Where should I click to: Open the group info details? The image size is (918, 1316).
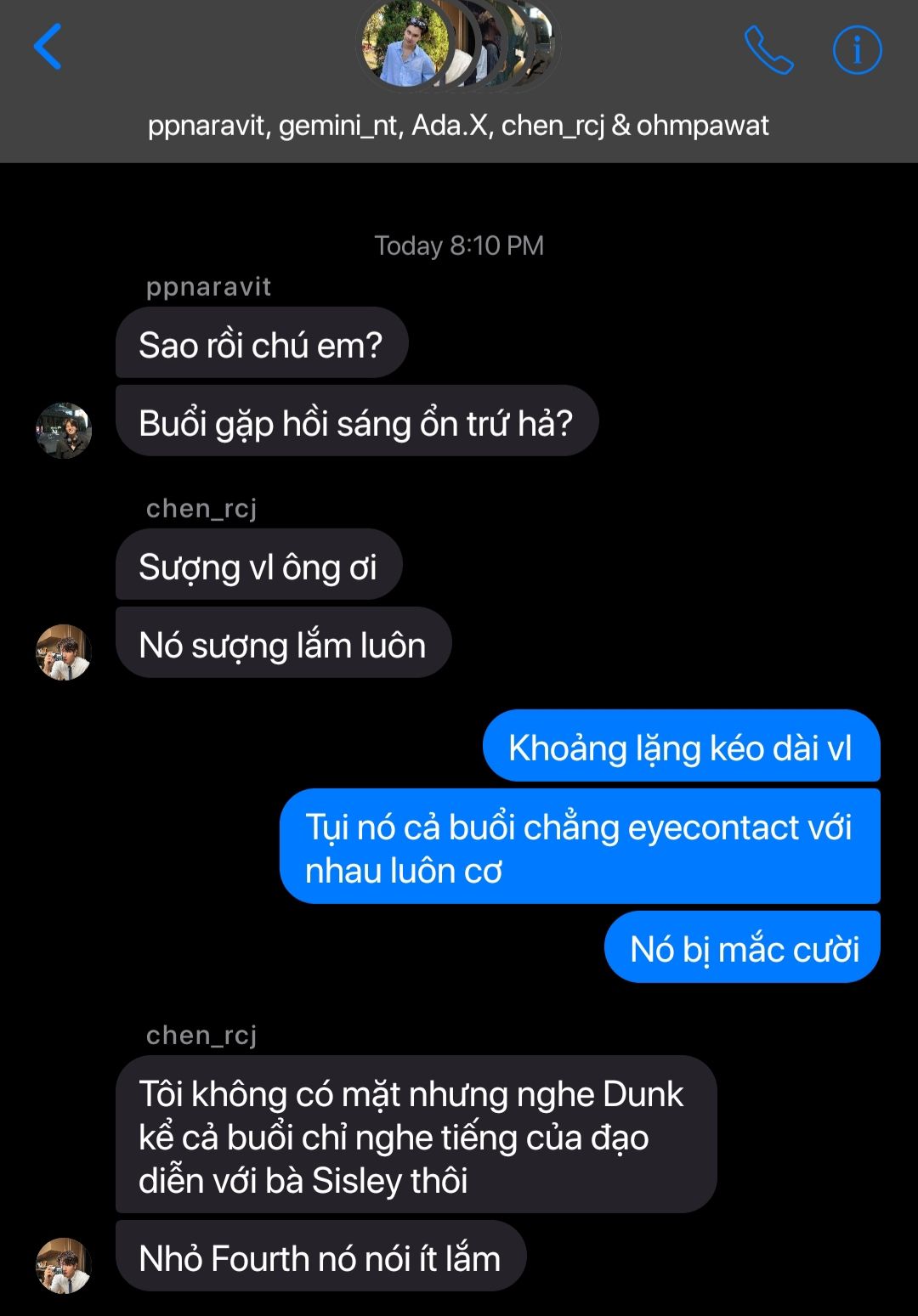[856, 50]
